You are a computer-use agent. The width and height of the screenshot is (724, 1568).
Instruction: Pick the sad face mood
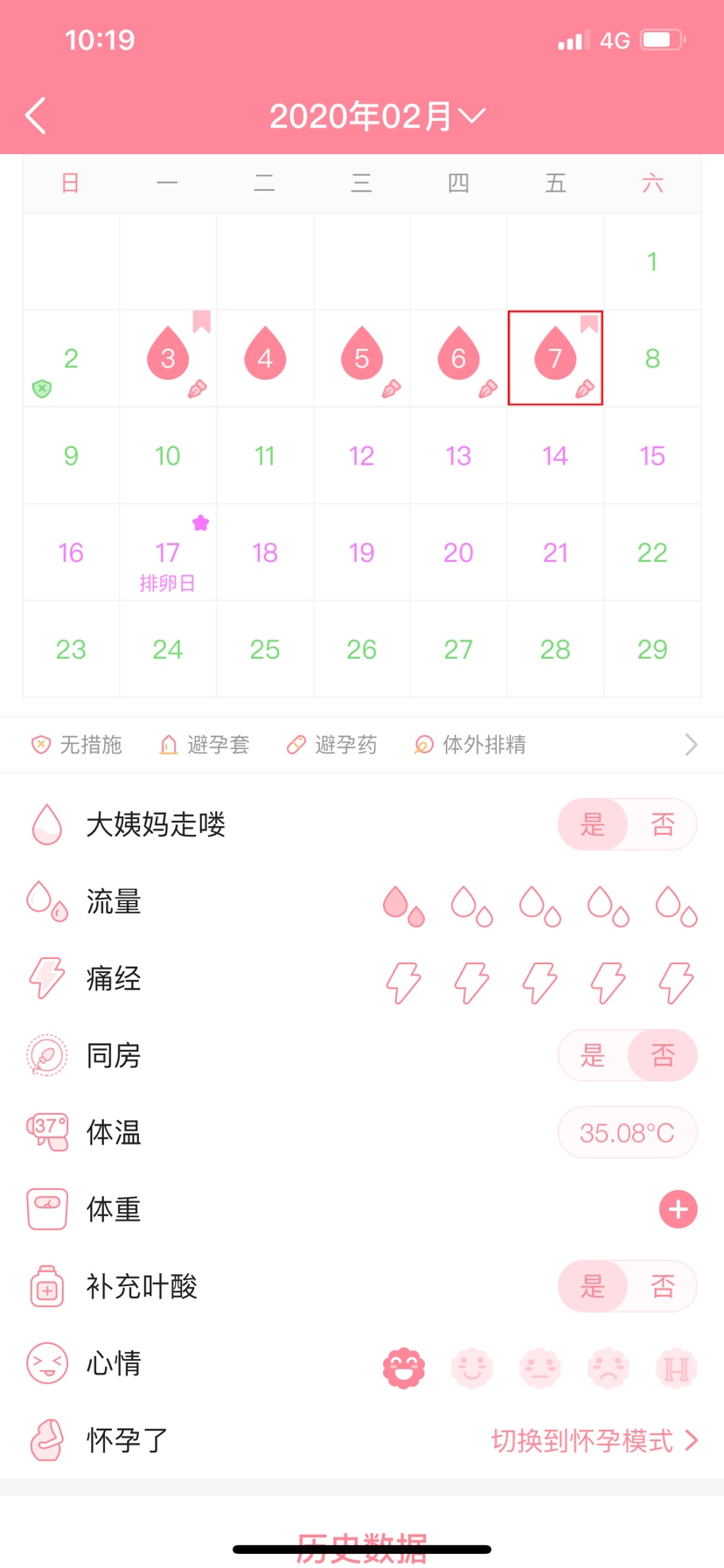(609, 1368)
